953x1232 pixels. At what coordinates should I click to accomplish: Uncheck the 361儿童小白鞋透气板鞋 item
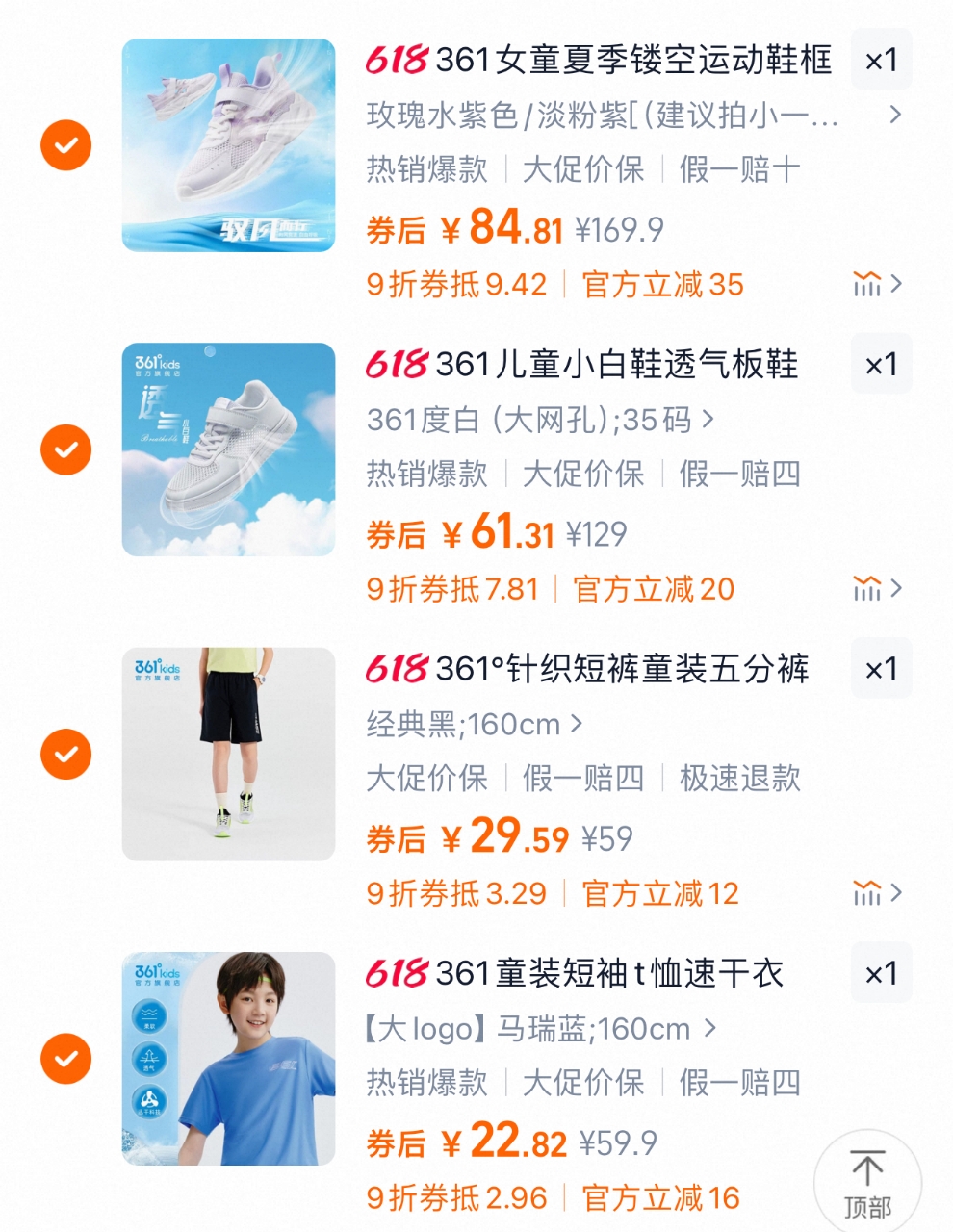pyautogui.click(x=65, y=449)
